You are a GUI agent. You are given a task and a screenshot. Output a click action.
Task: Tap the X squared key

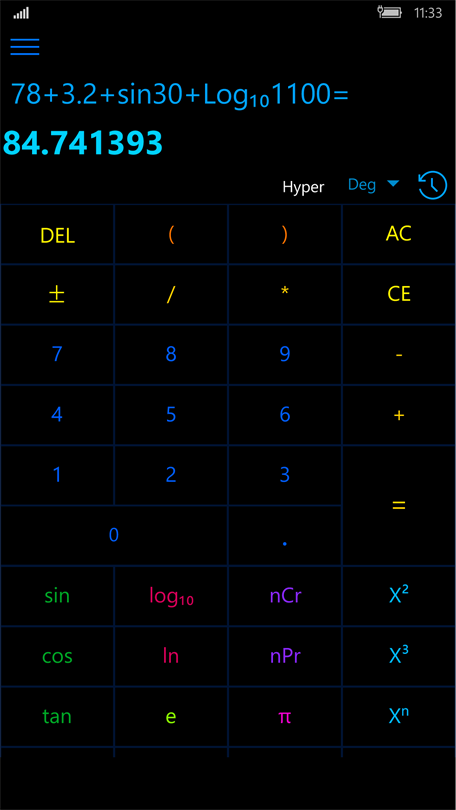[399, 596]
